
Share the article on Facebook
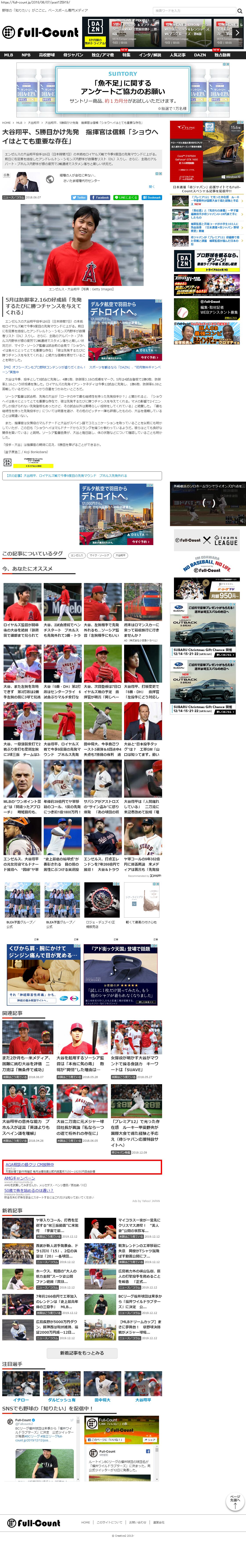(x=100, y=197)
